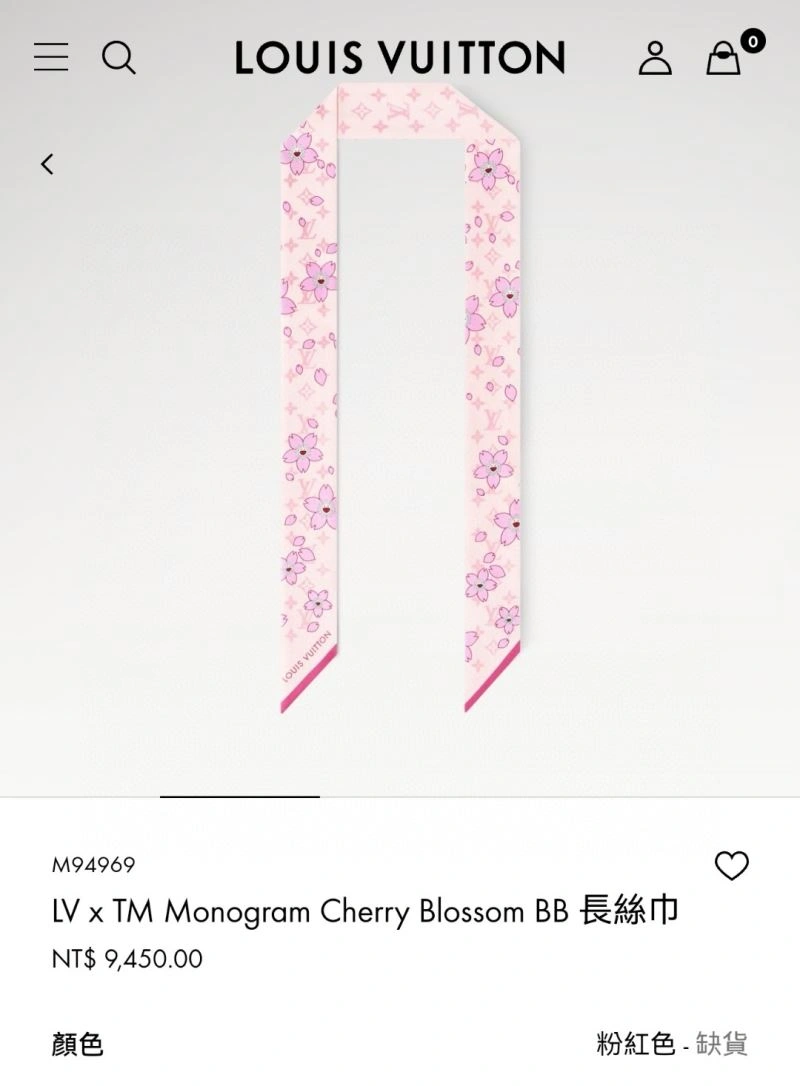Viewport: 800px width, 1086px height.
Task: Go back with the left arrow
Action: tap(47, 164)
